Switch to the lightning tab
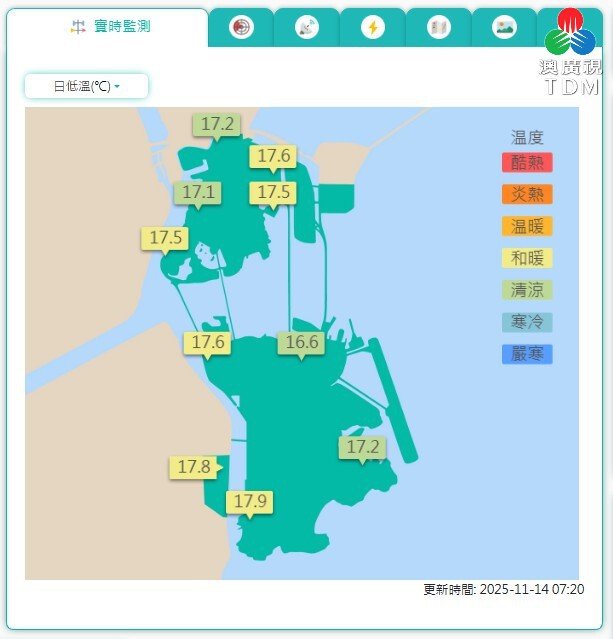Image resolution: width=613 pixels, height=639 pixels. point(372,27)
